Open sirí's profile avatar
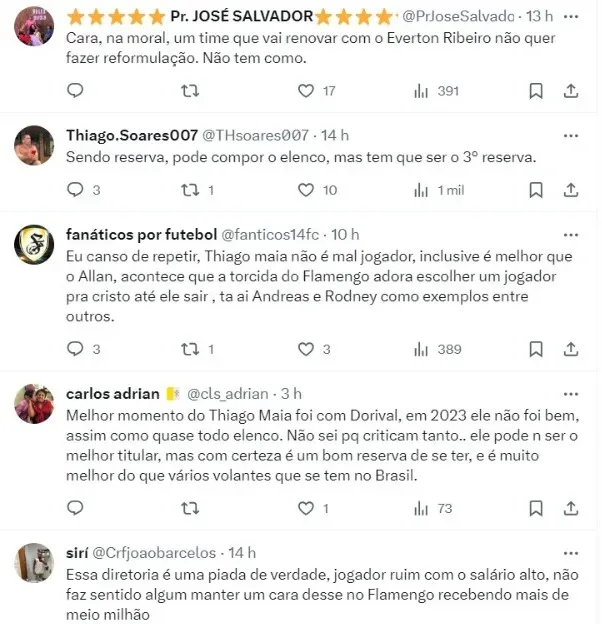This screenshot has width=602, height=624. [34, 564]
